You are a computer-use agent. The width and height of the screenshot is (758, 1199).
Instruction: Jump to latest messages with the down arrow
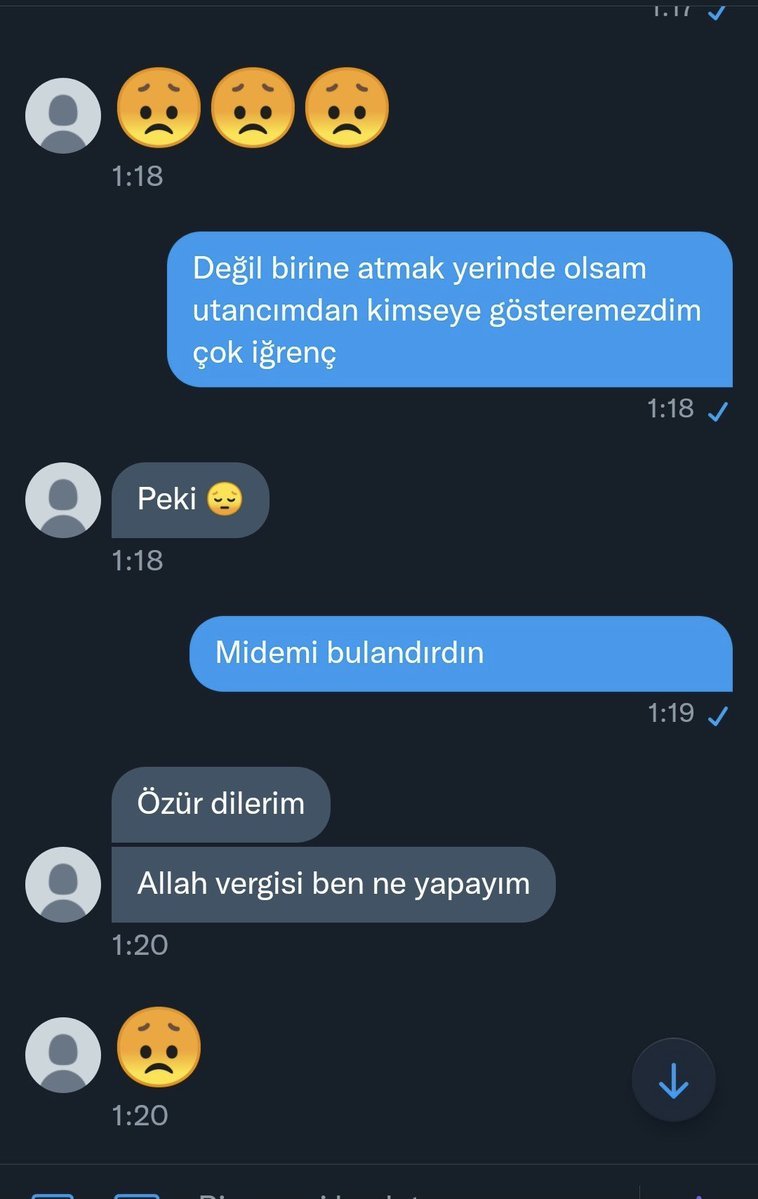(673, 1080)
